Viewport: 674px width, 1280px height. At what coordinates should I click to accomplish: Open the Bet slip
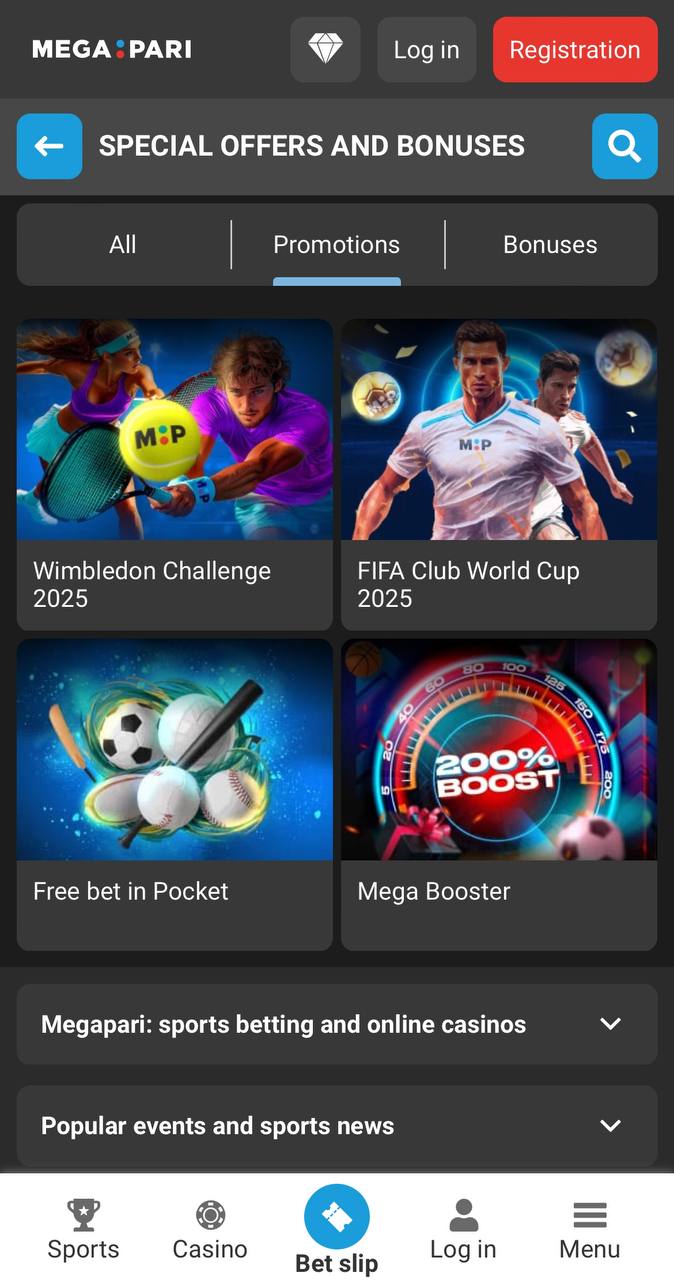click(x=337, y=1230)
